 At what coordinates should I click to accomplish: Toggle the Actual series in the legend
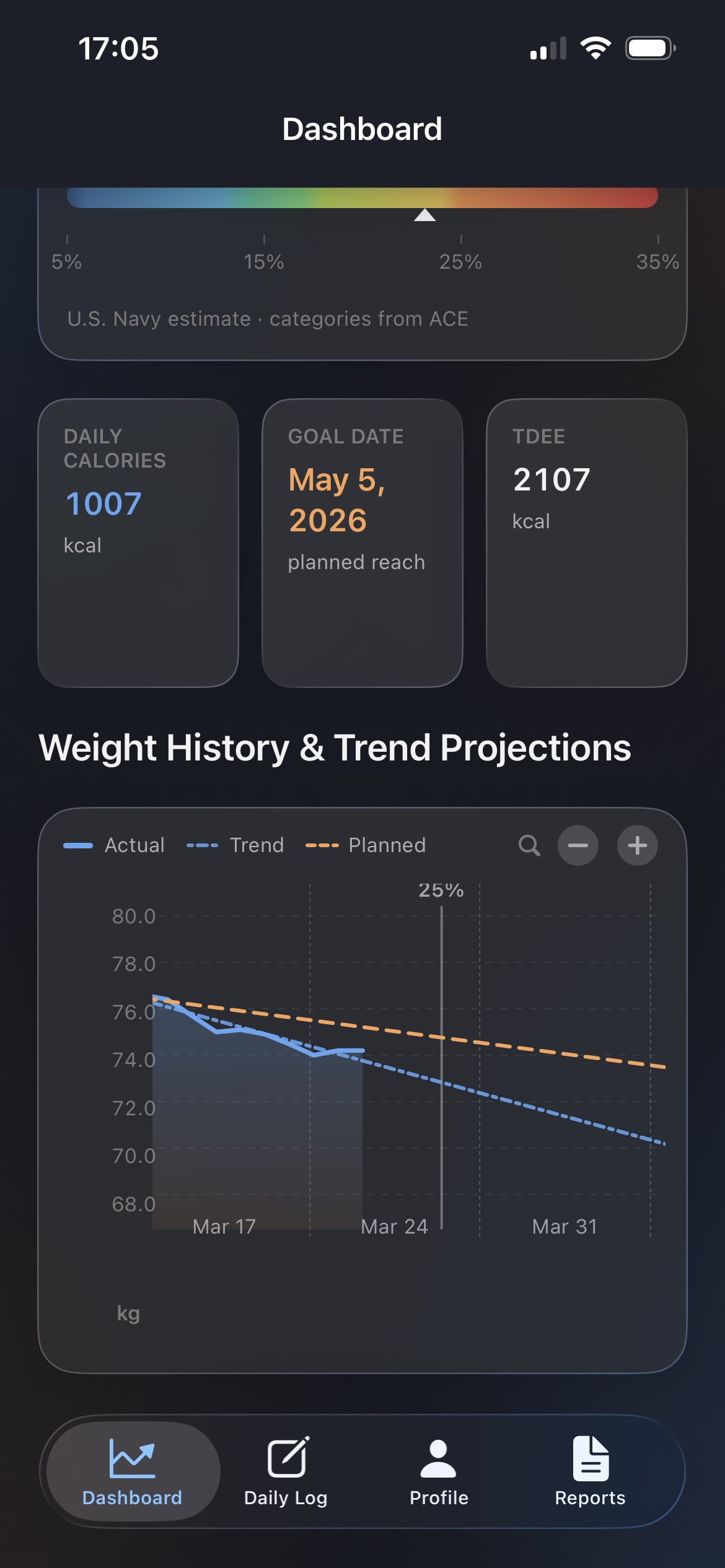[116, 845]
